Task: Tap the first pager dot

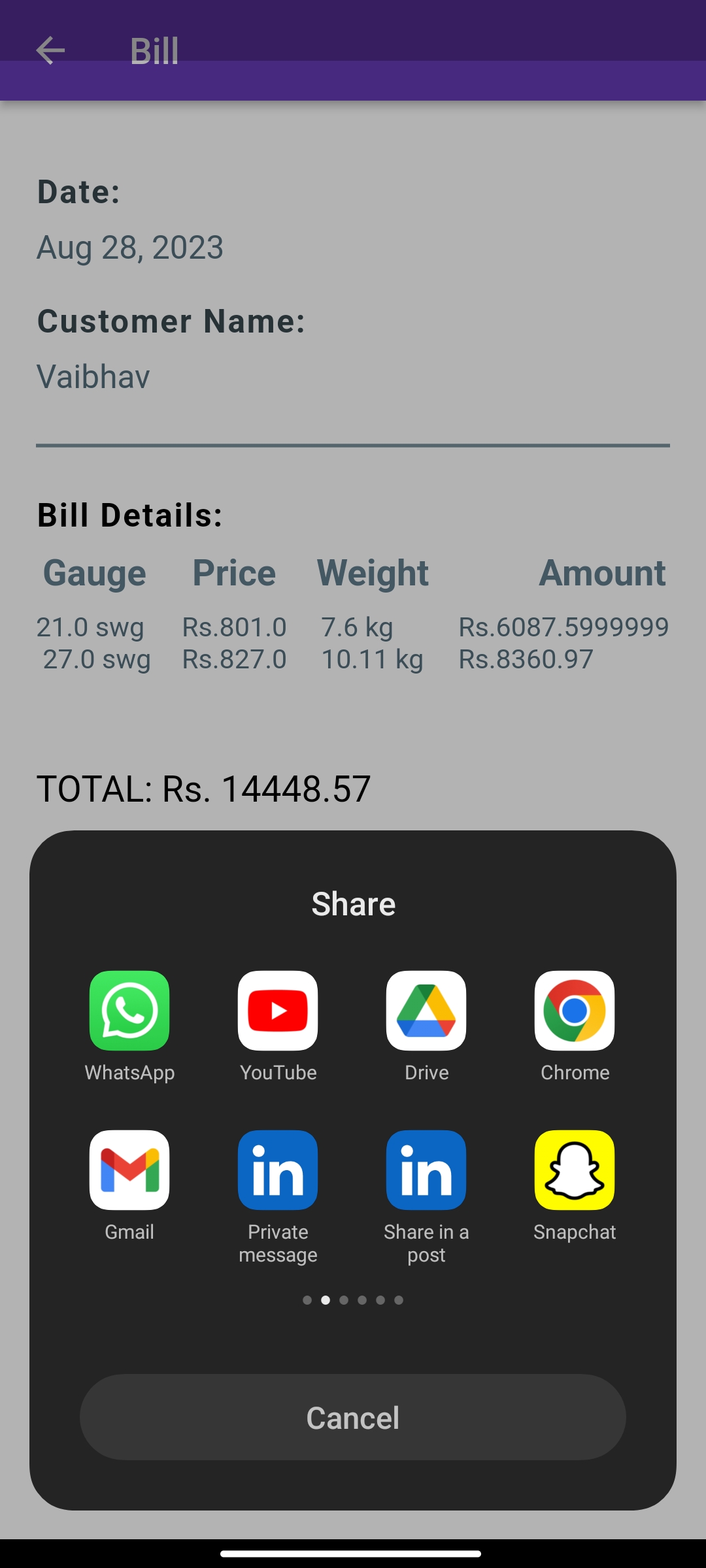Action: tap(307, 1299)
